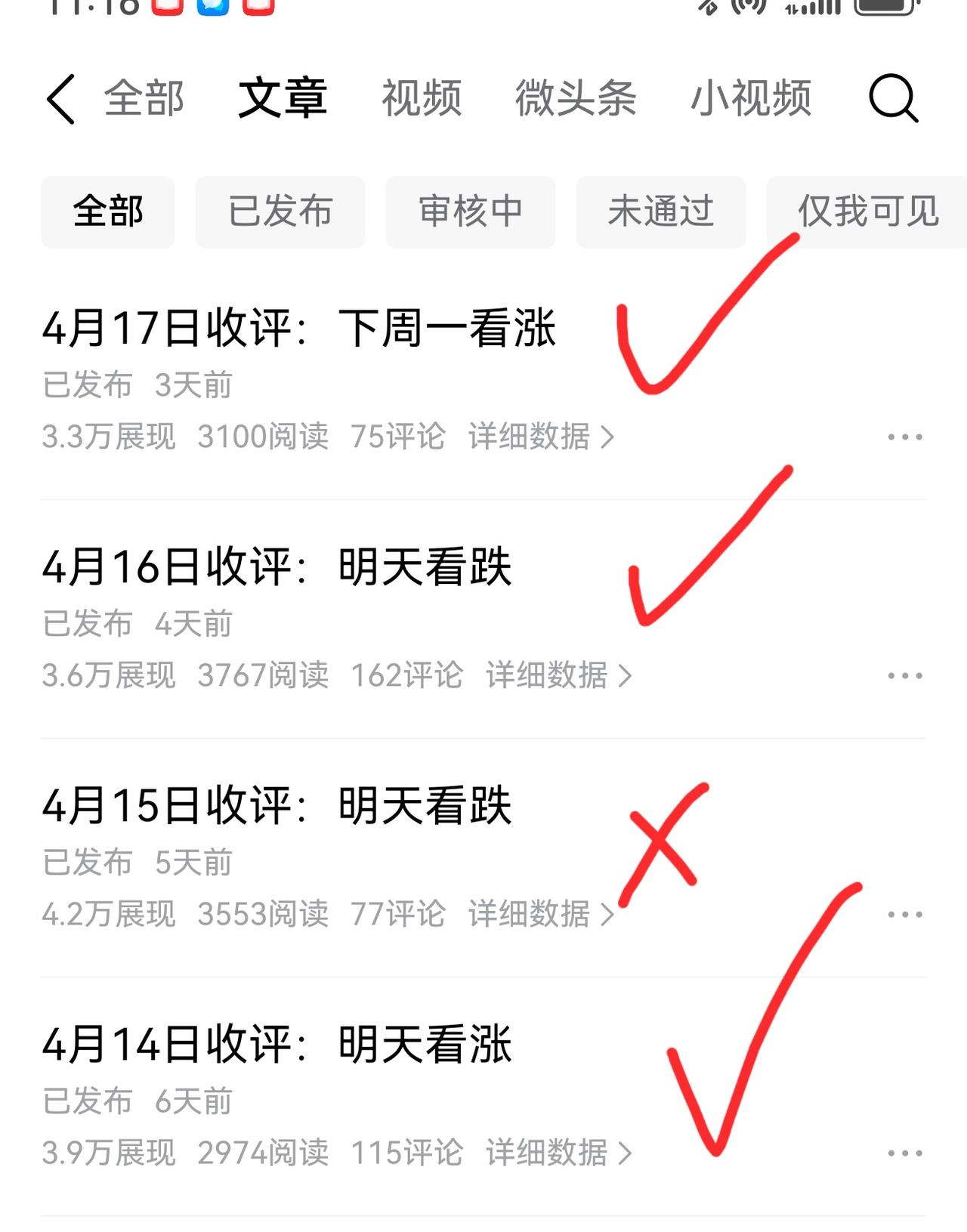
Task: Expand 详细数据 for the April 15 post
Action: [x=538, y=914]
